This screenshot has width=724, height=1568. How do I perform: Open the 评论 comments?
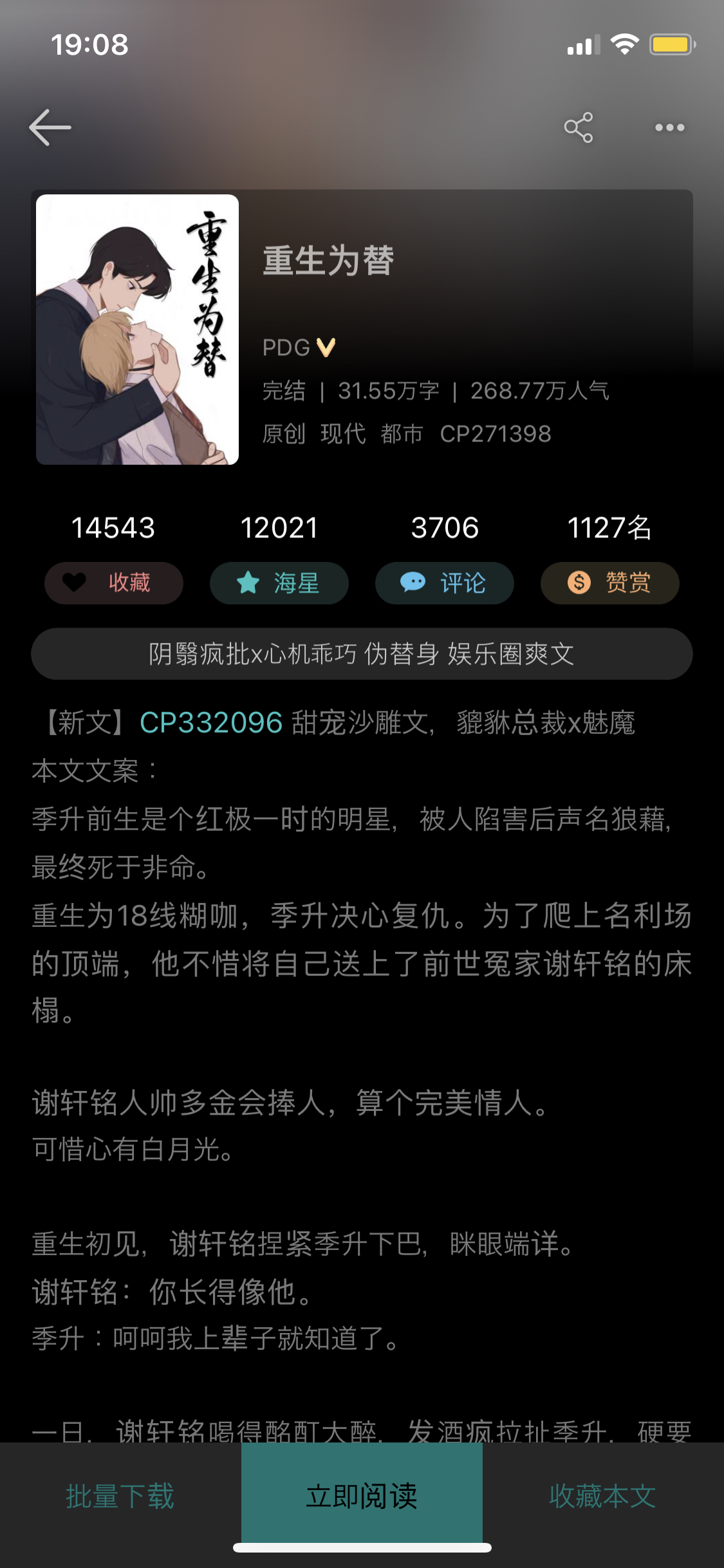(x=445, y=583)
